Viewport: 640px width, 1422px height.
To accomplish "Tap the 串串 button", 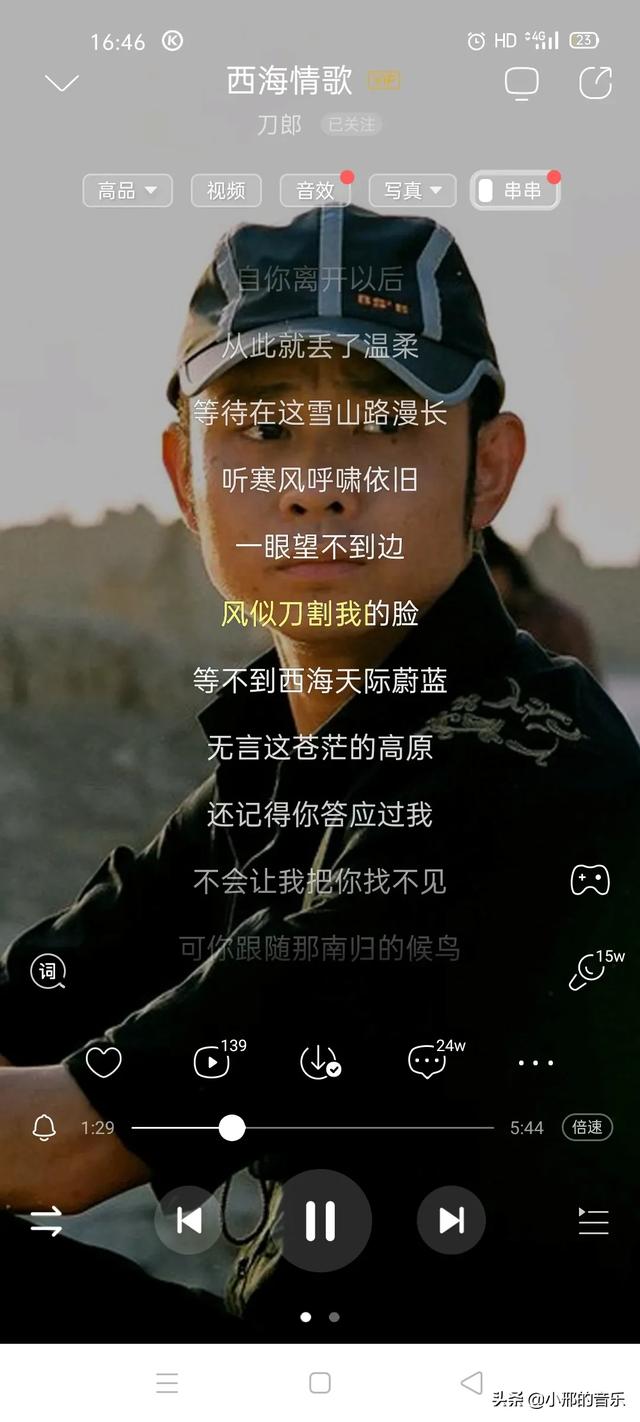I will coord(515,190).
